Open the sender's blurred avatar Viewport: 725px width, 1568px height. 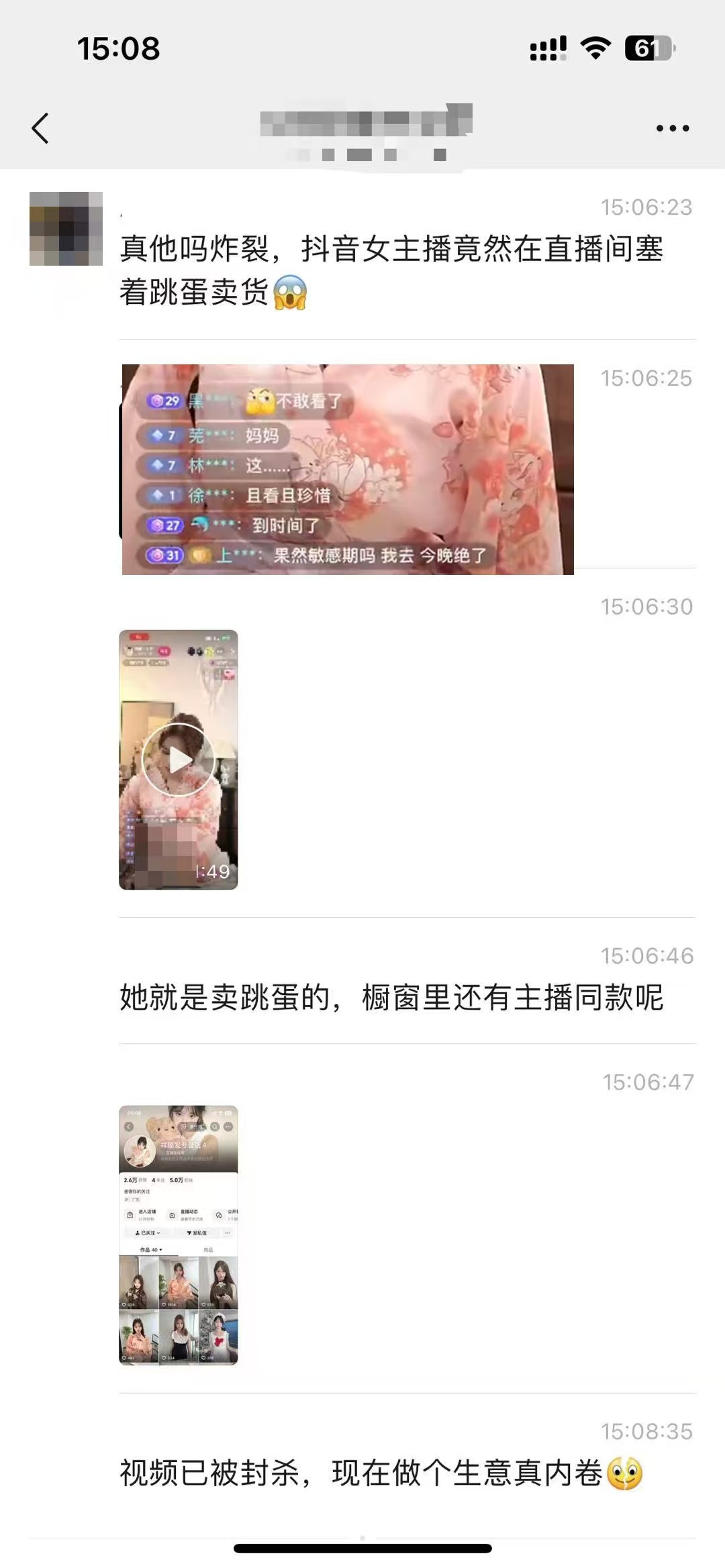tap(66, 229)
